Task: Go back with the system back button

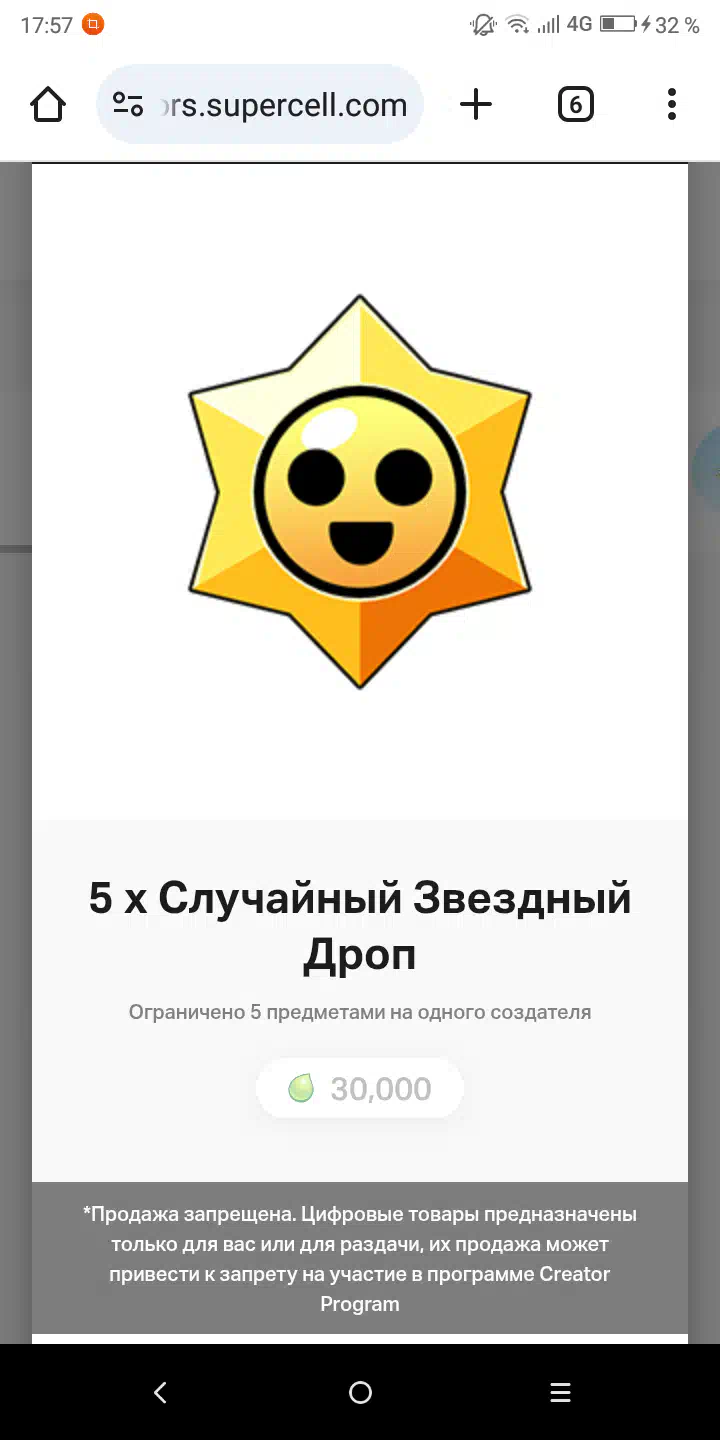Action: click(160, 1392)
